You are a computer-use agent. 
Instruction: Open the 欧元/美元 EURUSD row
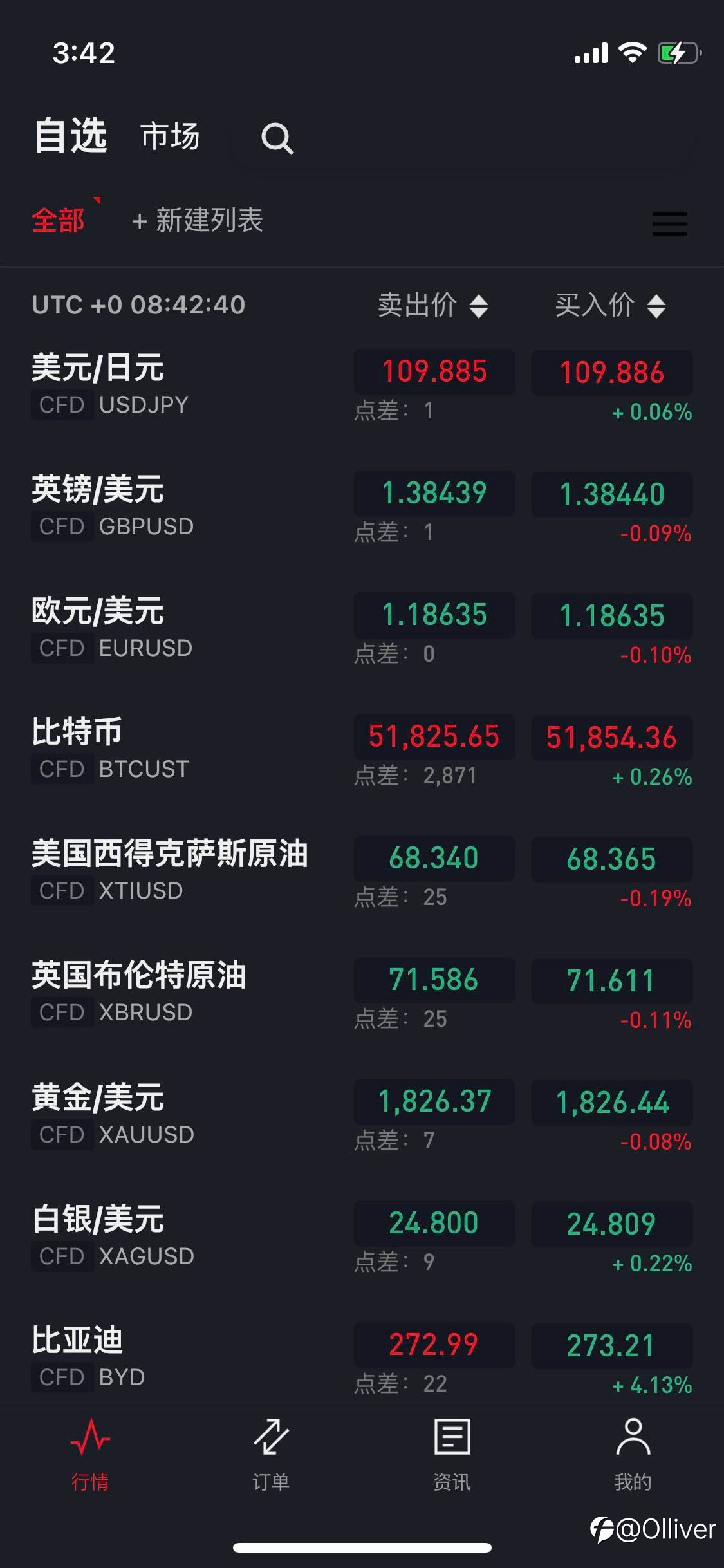(x=362, y=630)
